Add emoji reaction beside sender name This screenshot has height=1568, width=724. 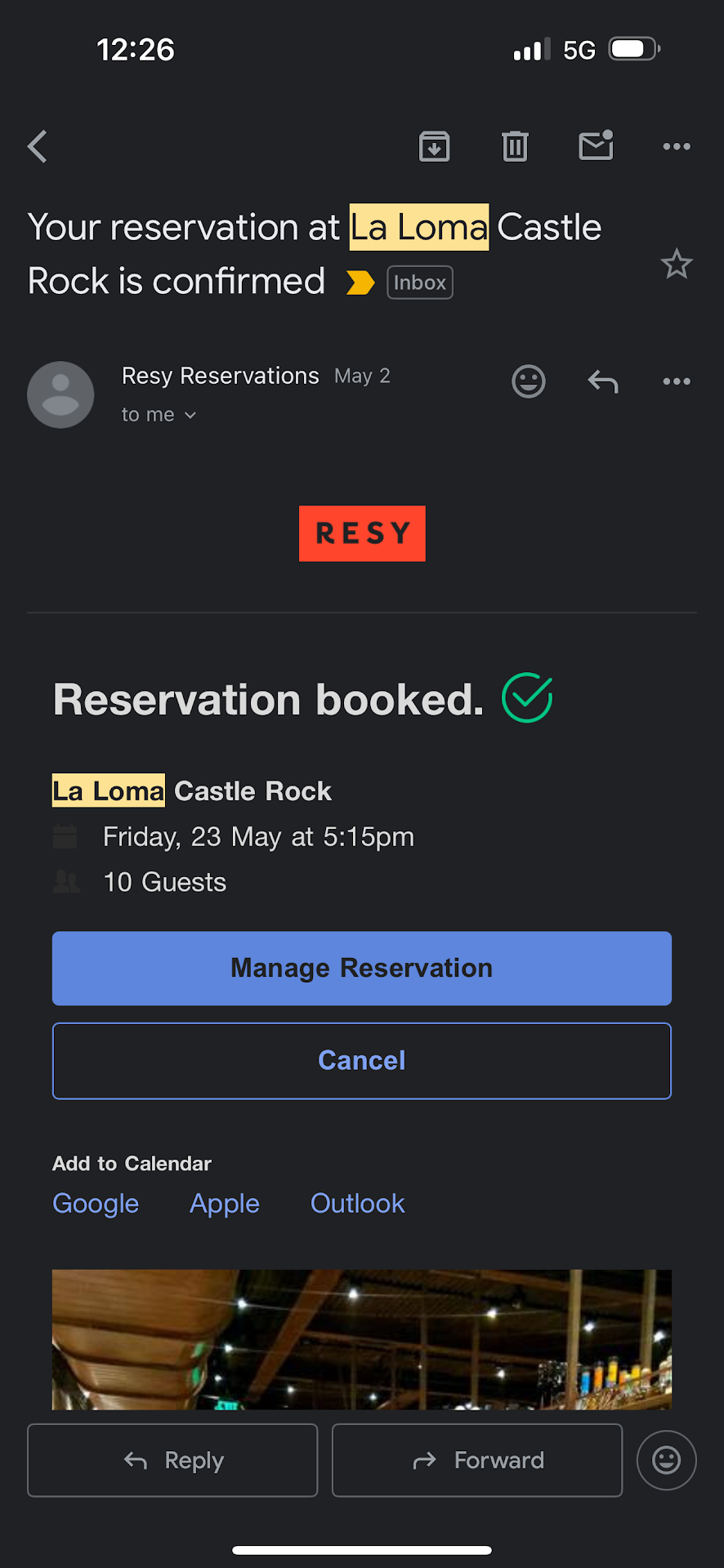tap(529, 381)
